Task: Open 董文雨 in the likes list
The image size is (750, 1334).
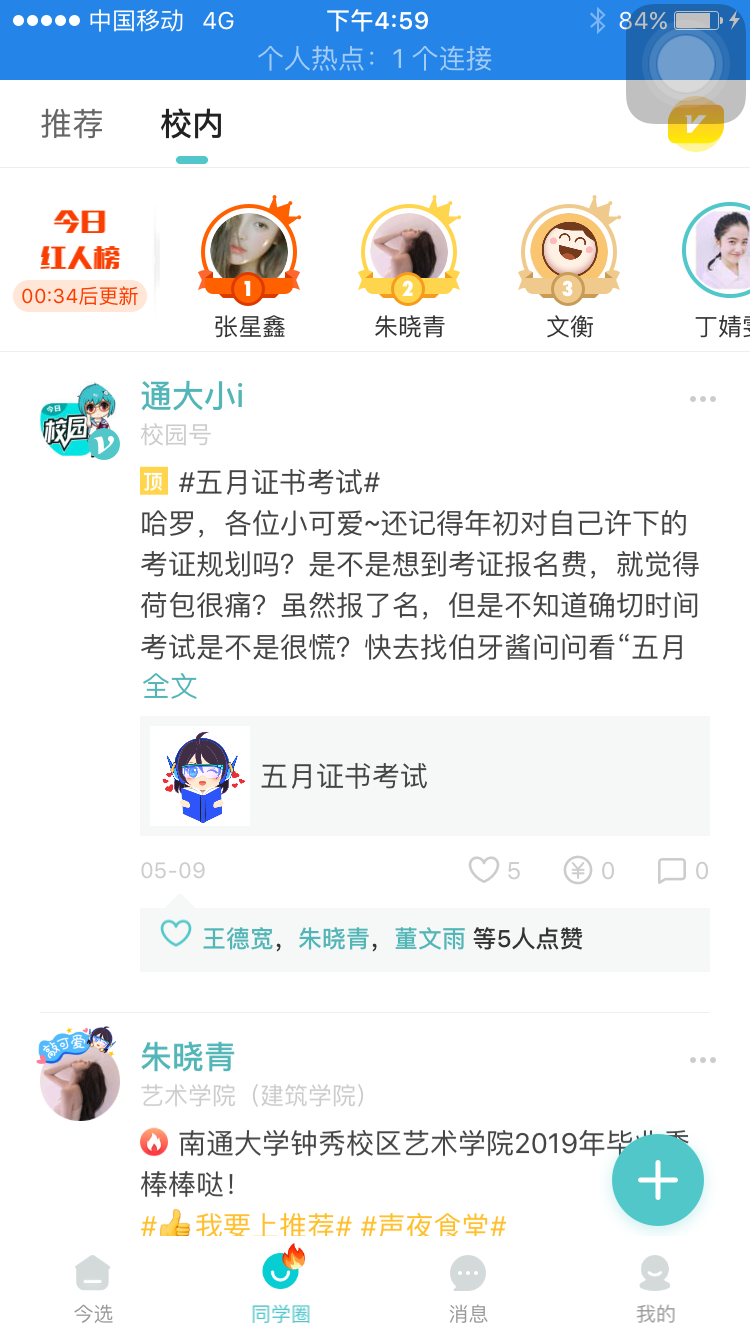Action: [429, 938]
